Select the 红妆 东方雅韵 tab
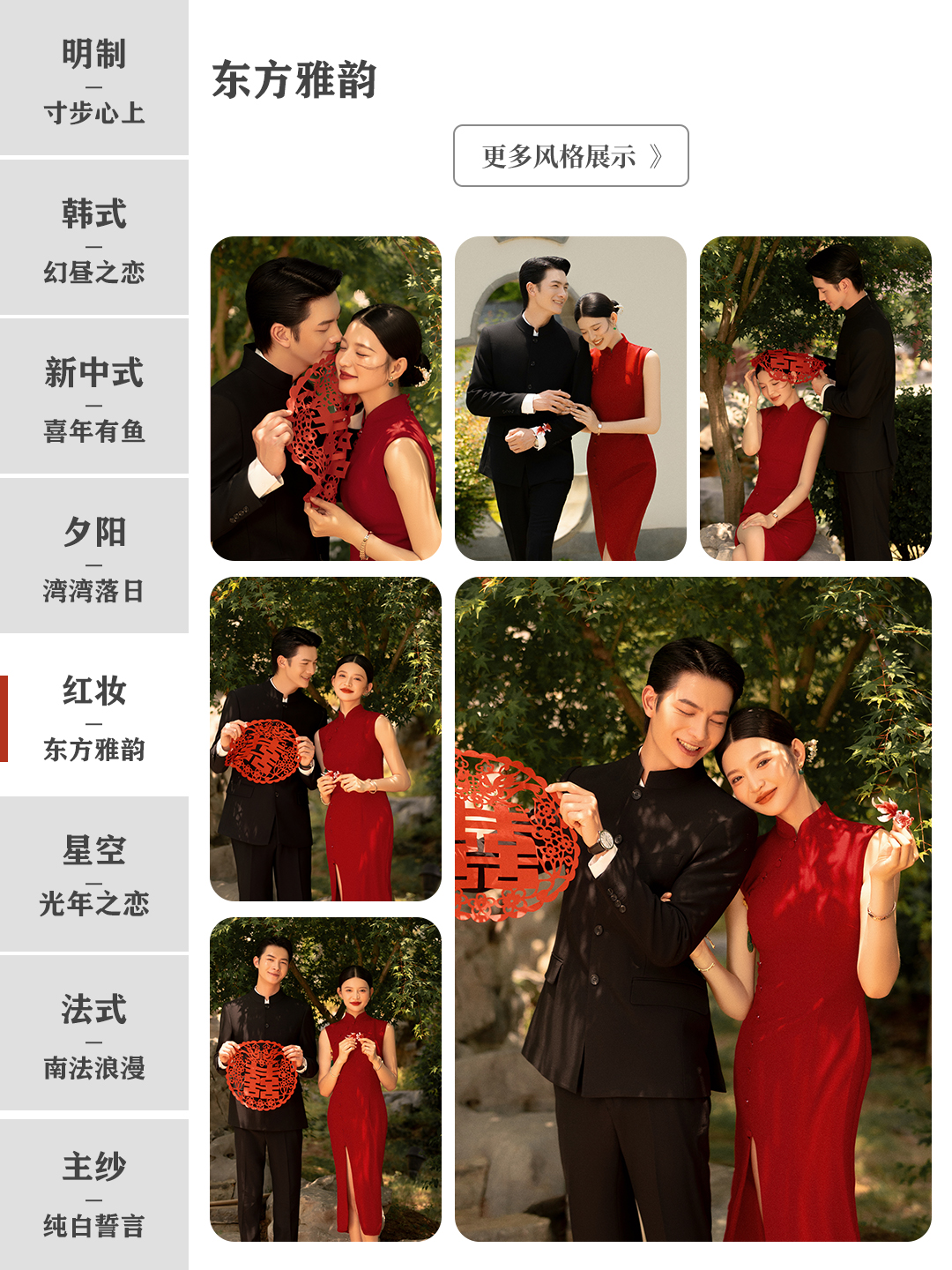Viewport: 952px width, 1270px height. (94, 716)
